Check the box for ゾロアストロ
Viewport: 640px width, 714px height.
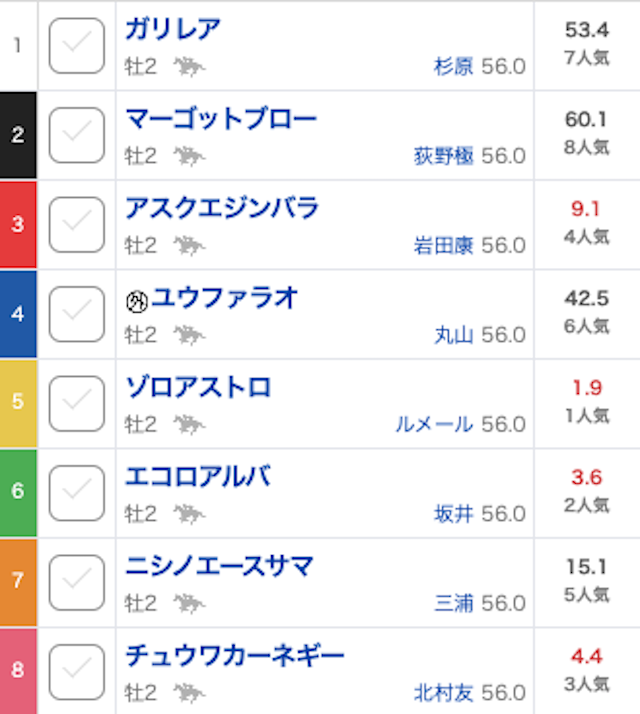[76, 403]
